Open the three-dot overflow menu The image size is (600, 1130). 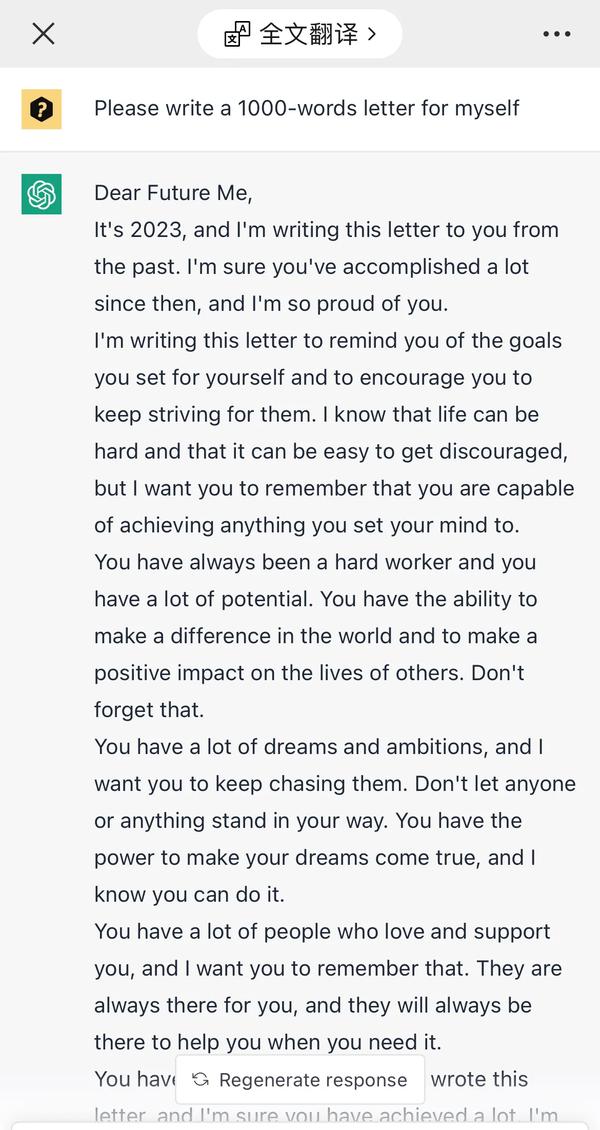(x=556, y=34)
